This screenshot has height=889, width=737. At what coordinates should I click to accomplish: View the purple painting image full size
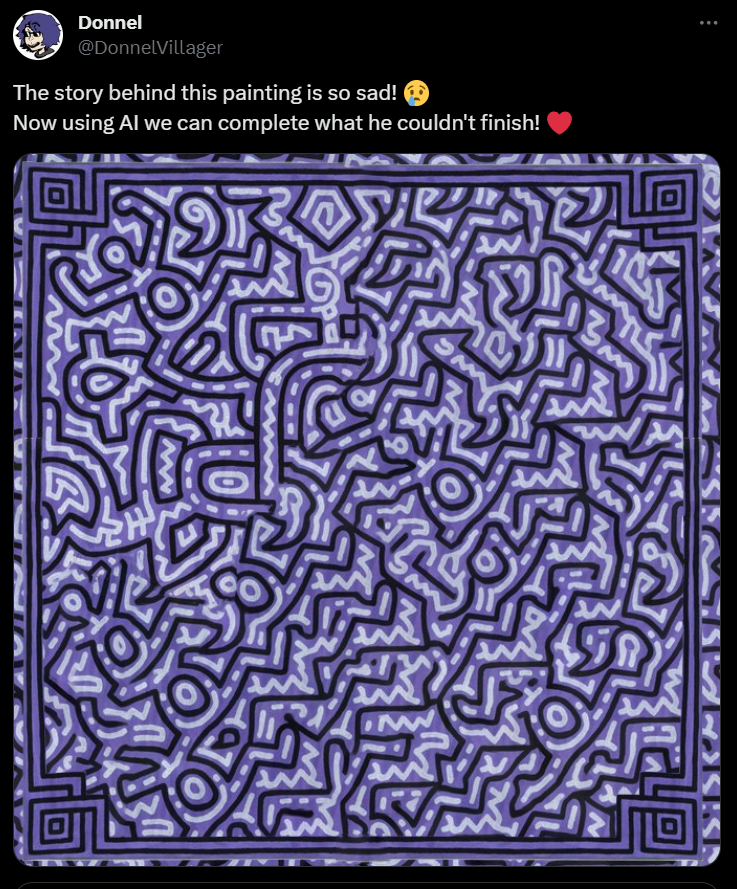pyautogui.click(x=368, y=510)
